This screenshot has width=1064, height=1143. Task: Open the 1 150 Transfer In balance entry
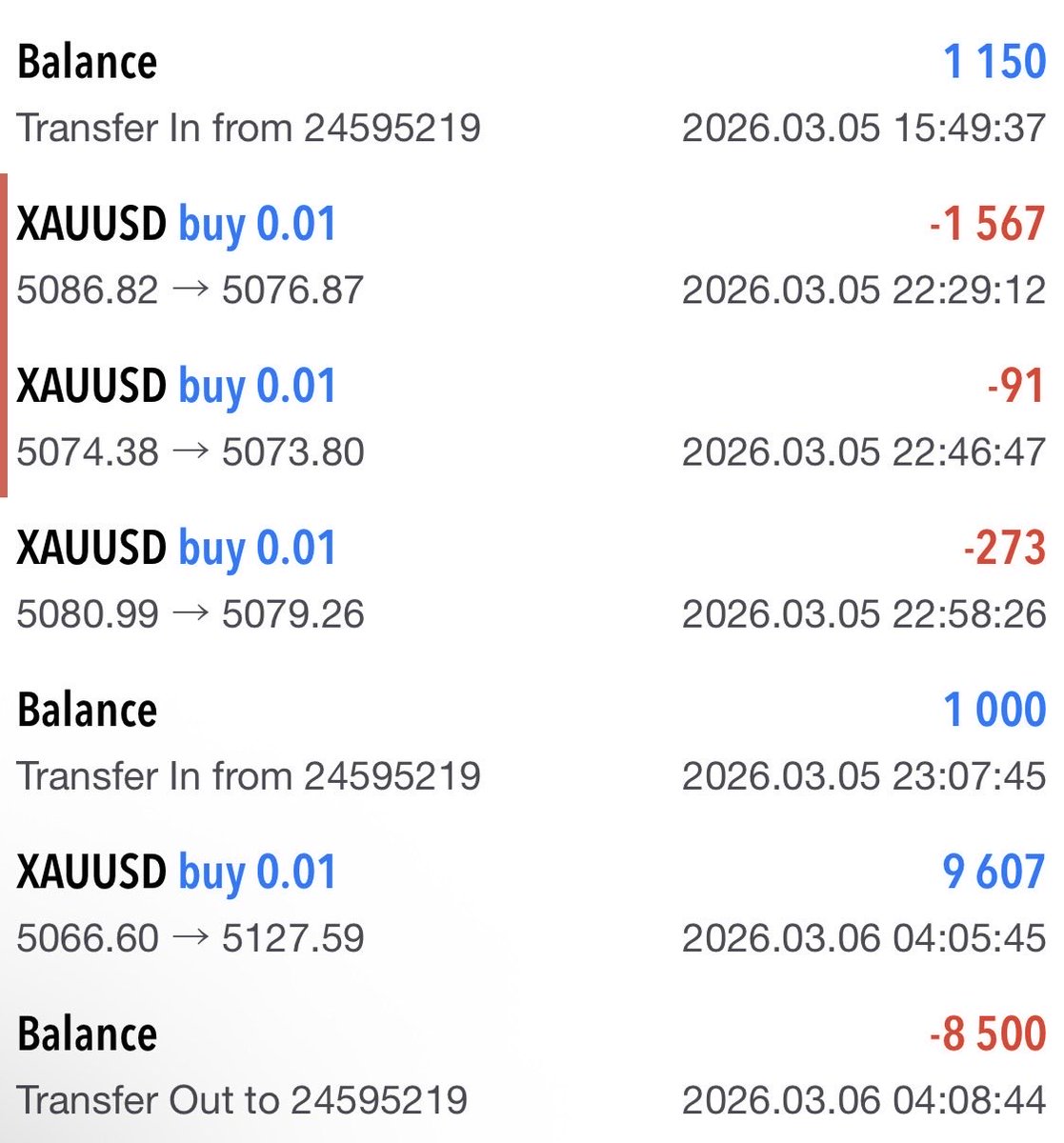[x=532, y=93]
